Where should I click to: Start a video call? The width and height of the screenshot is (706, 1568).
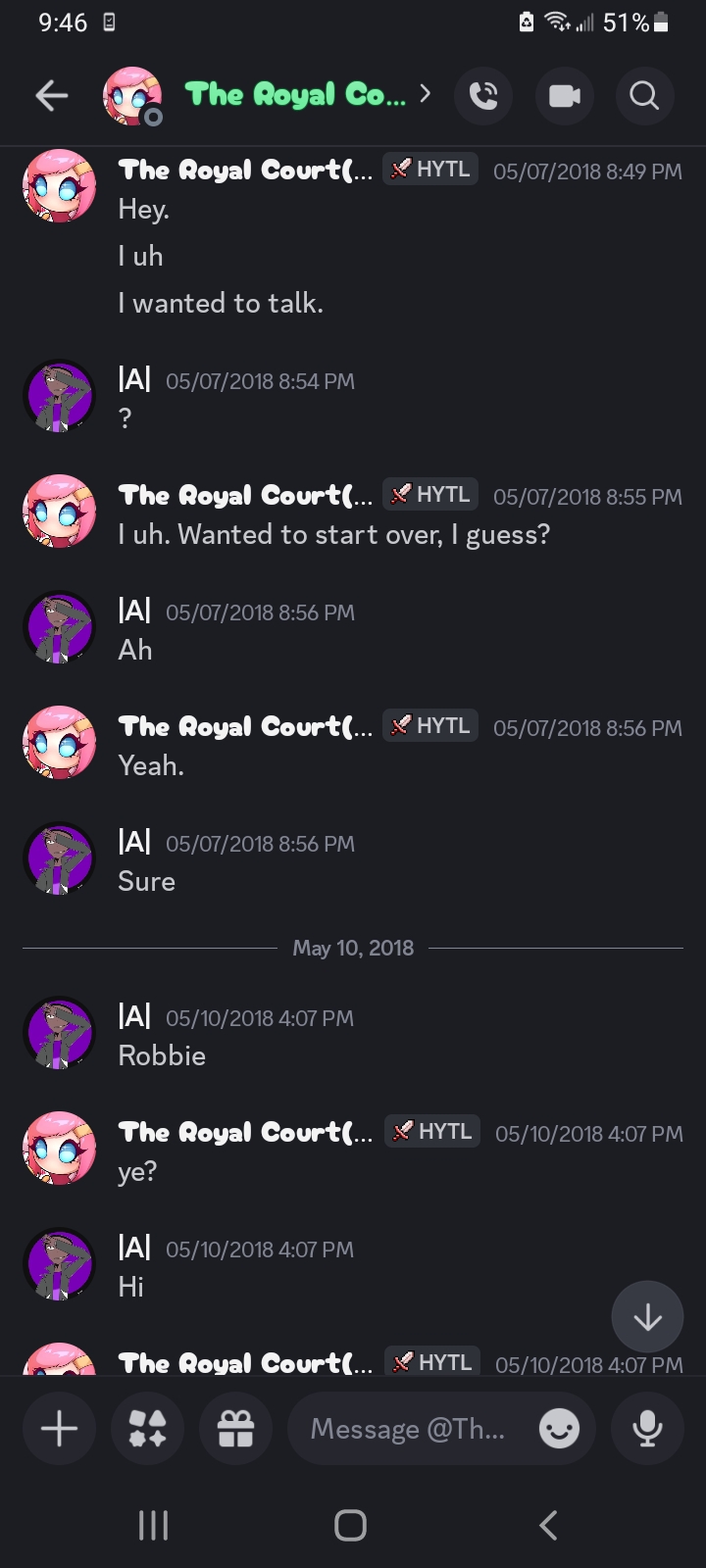coord(564,95)
